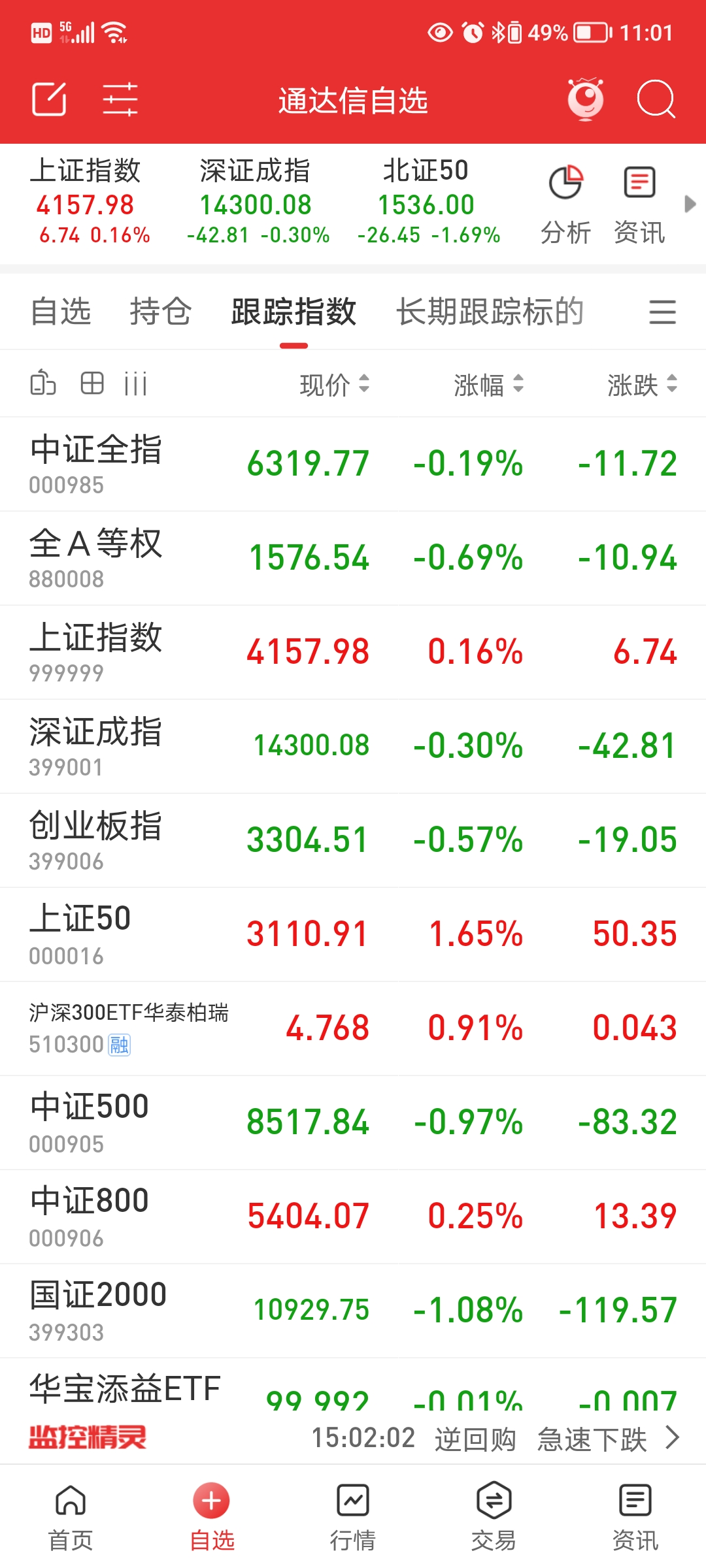Sort list by 现价
The width and height of the screenshot is (706, 1568).
334,384
